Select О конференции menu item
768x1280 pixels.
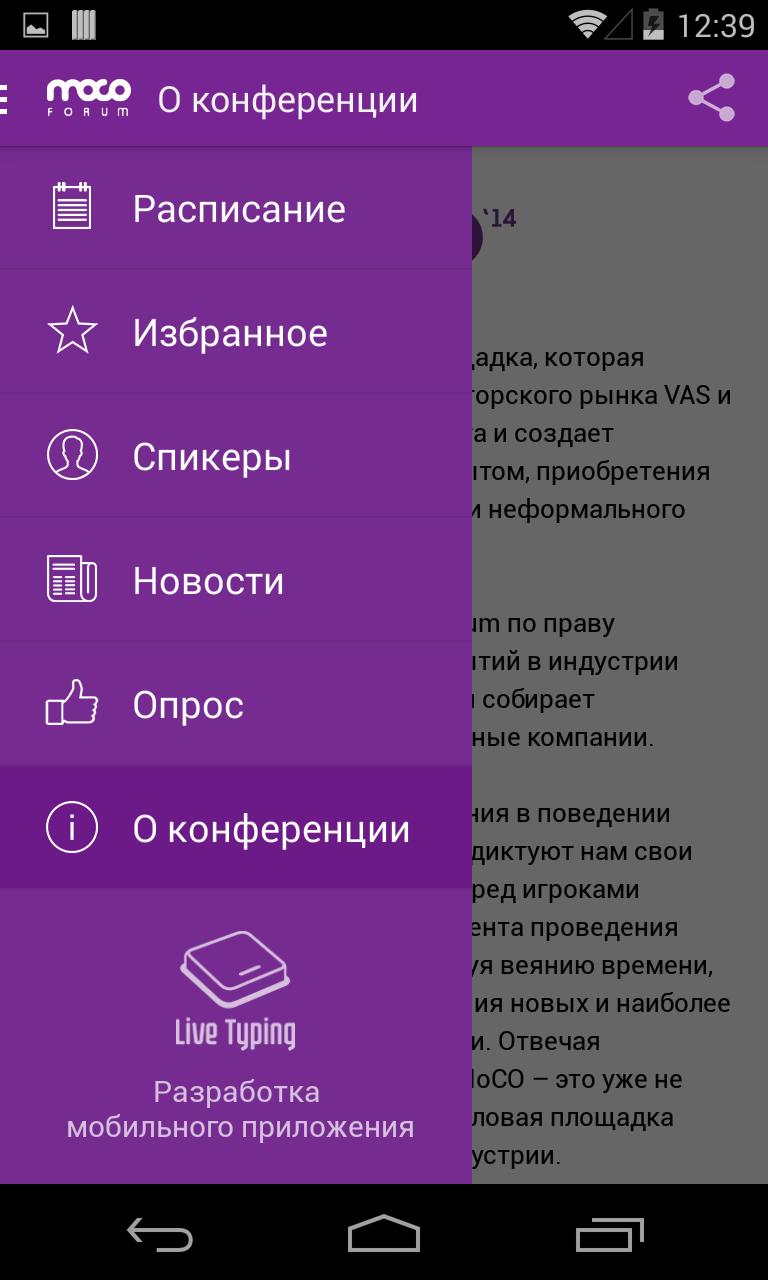click(x=236, y=829)
